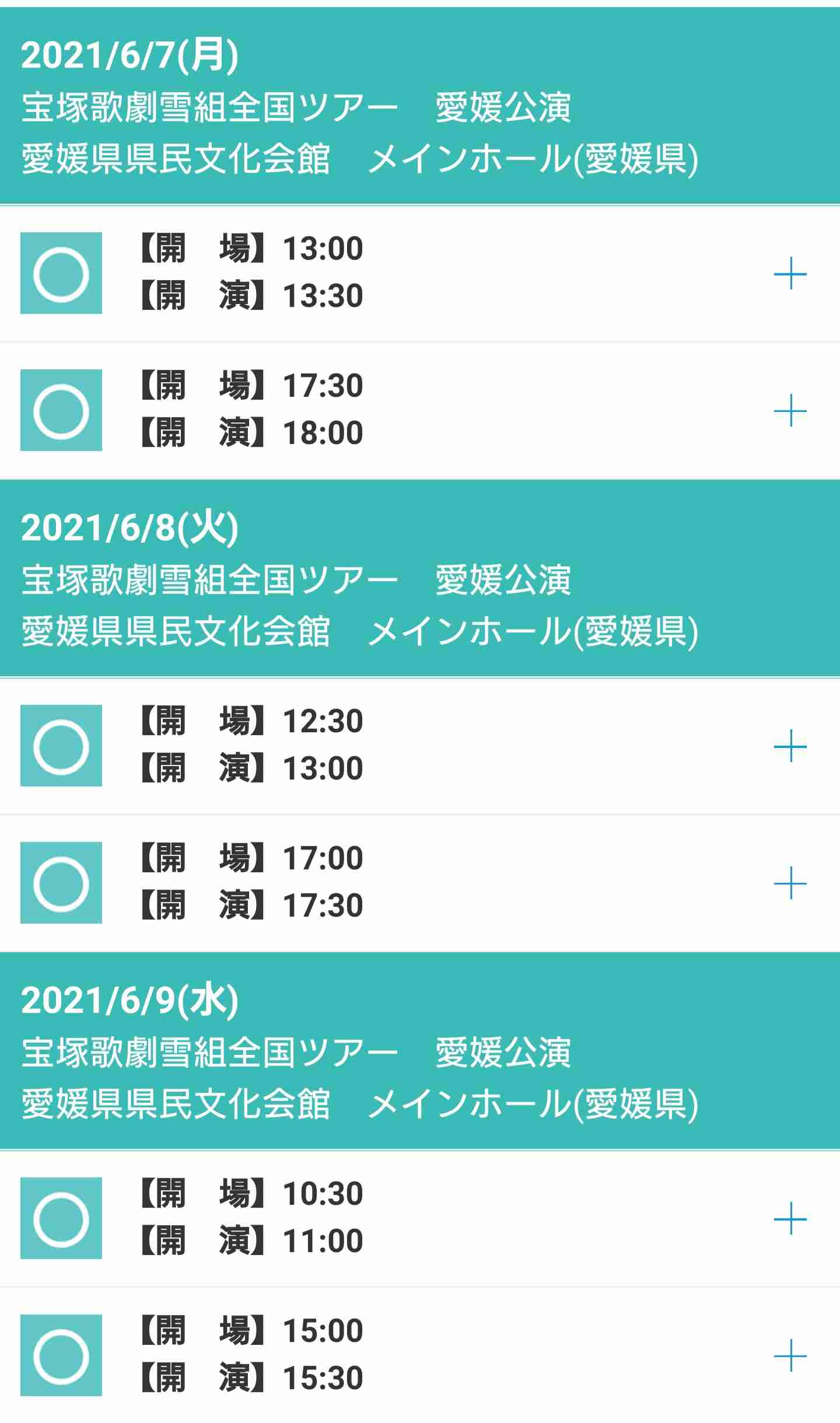Expand the 6/8 17:30 performance row
The image size is (840, 1423).
(790, 883)
